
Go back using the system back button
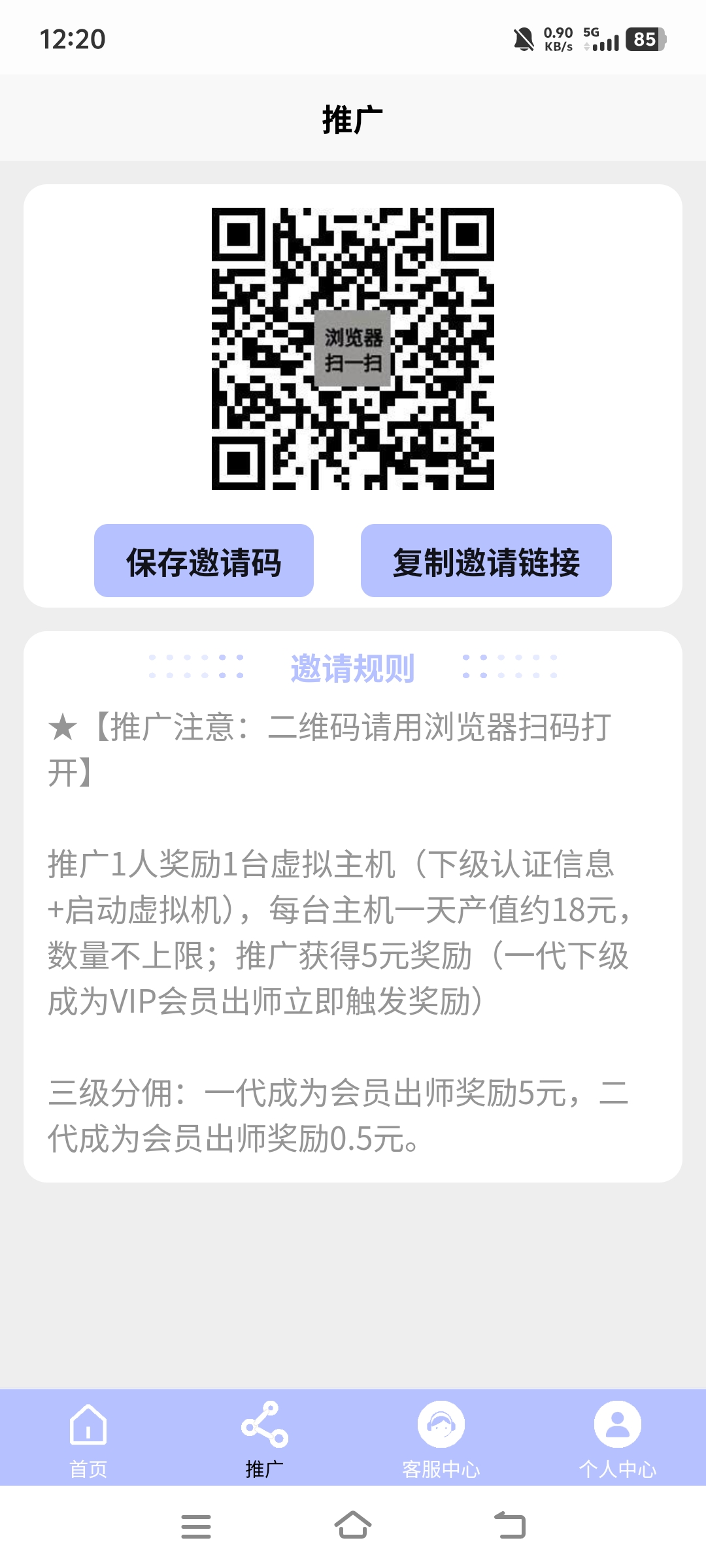click(x=510, y=1526)
